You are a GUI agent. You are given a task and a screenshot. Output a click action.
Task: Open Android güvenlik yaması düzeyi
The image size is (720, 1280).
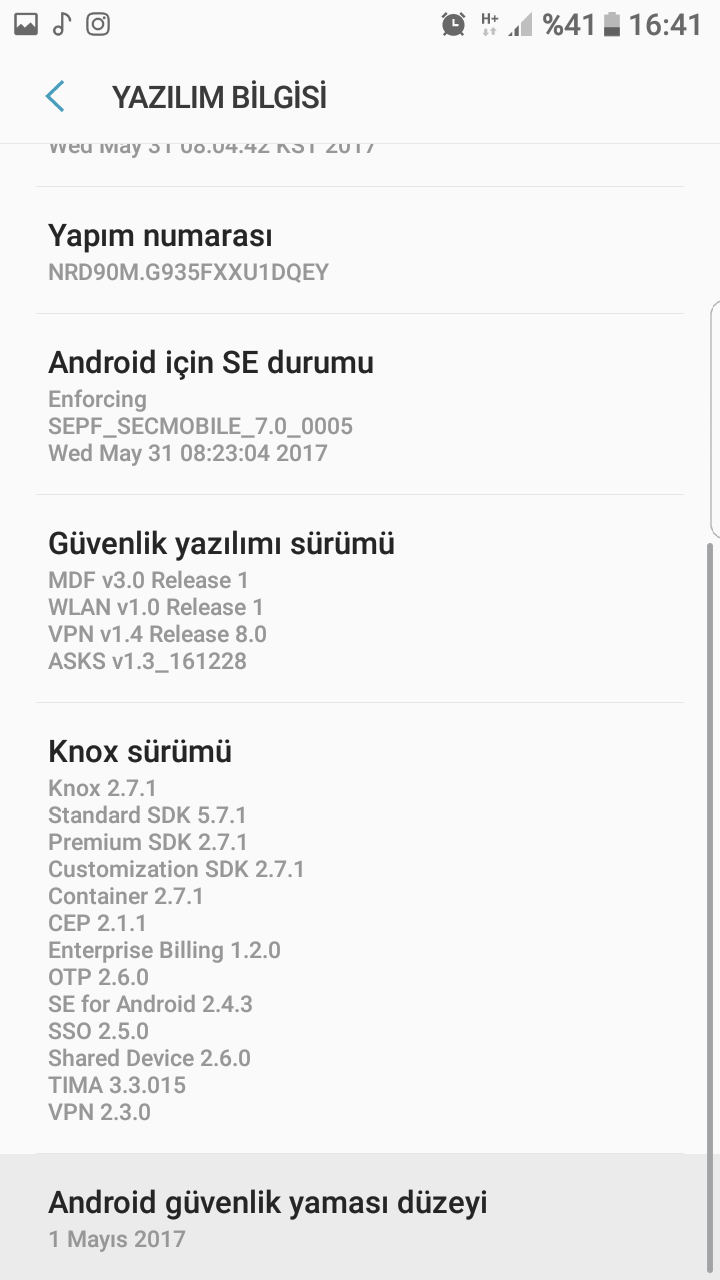(360, 1218)
